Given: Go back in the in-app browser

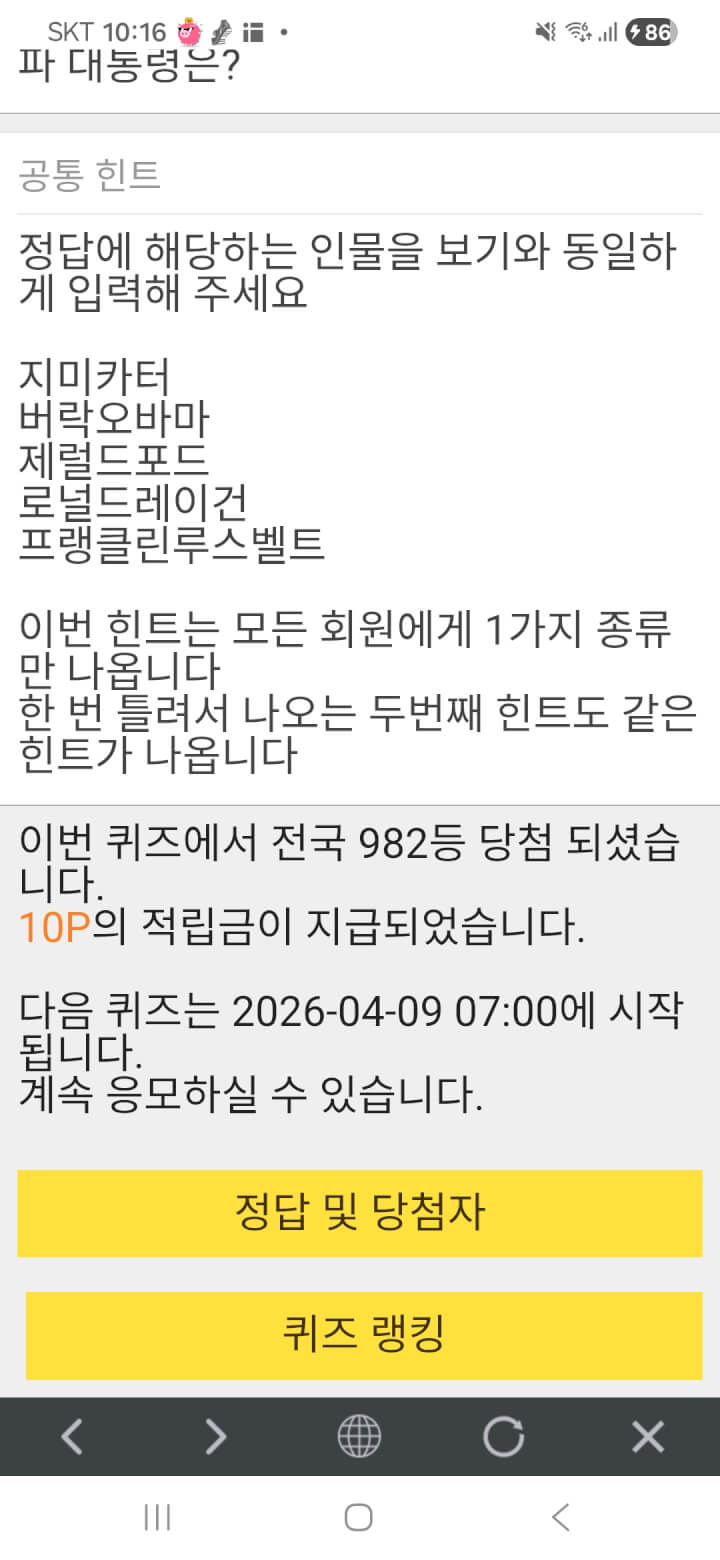Looking at the screenshot, I should coord(72,1437).
